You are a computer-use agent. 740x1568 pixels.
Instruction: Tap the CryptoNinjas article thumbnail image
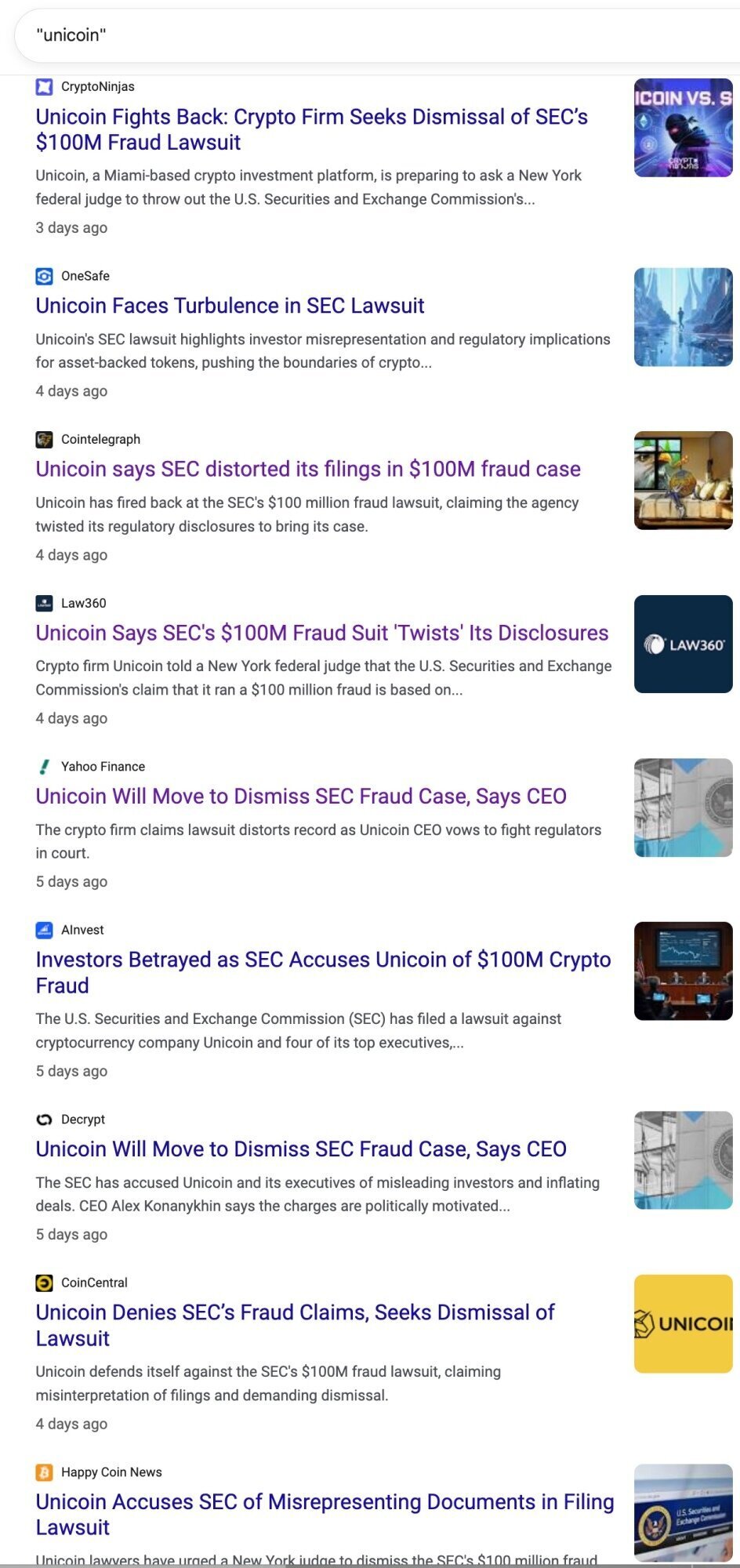click(684, 128)
